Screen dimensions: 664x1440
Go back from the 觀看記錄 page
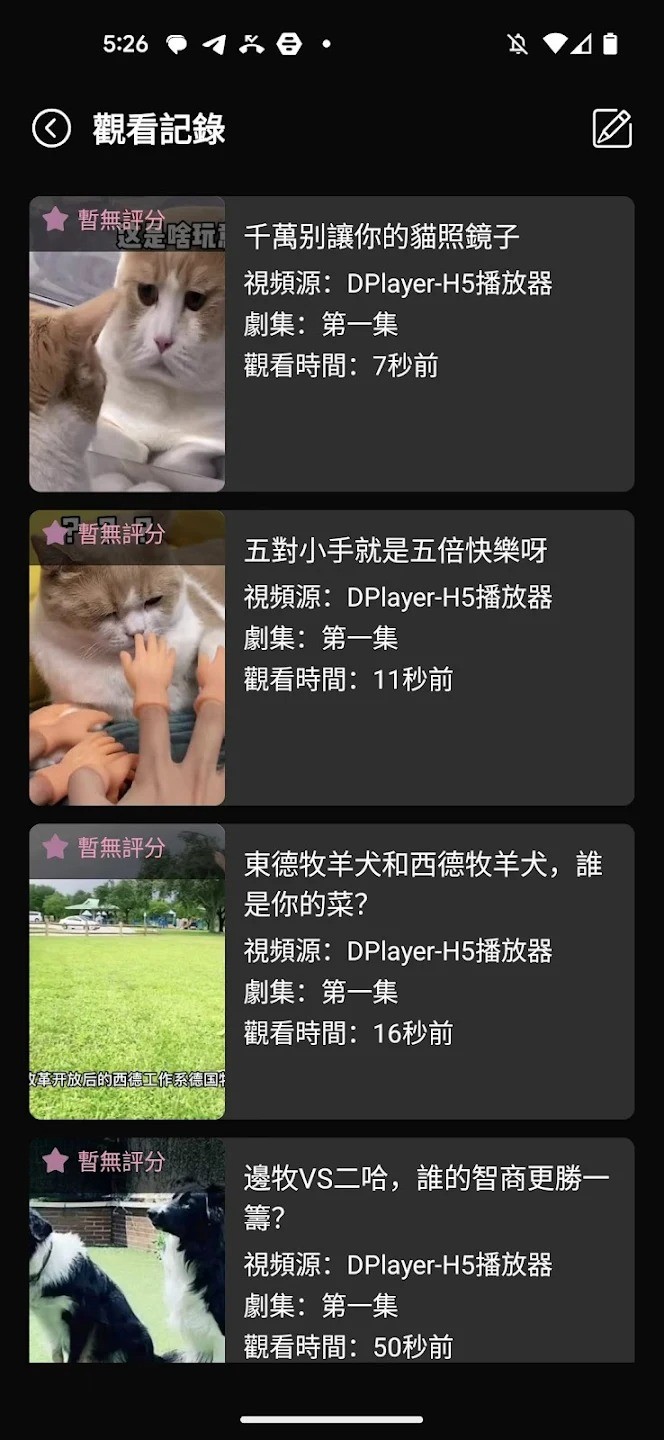click(51, 129)
